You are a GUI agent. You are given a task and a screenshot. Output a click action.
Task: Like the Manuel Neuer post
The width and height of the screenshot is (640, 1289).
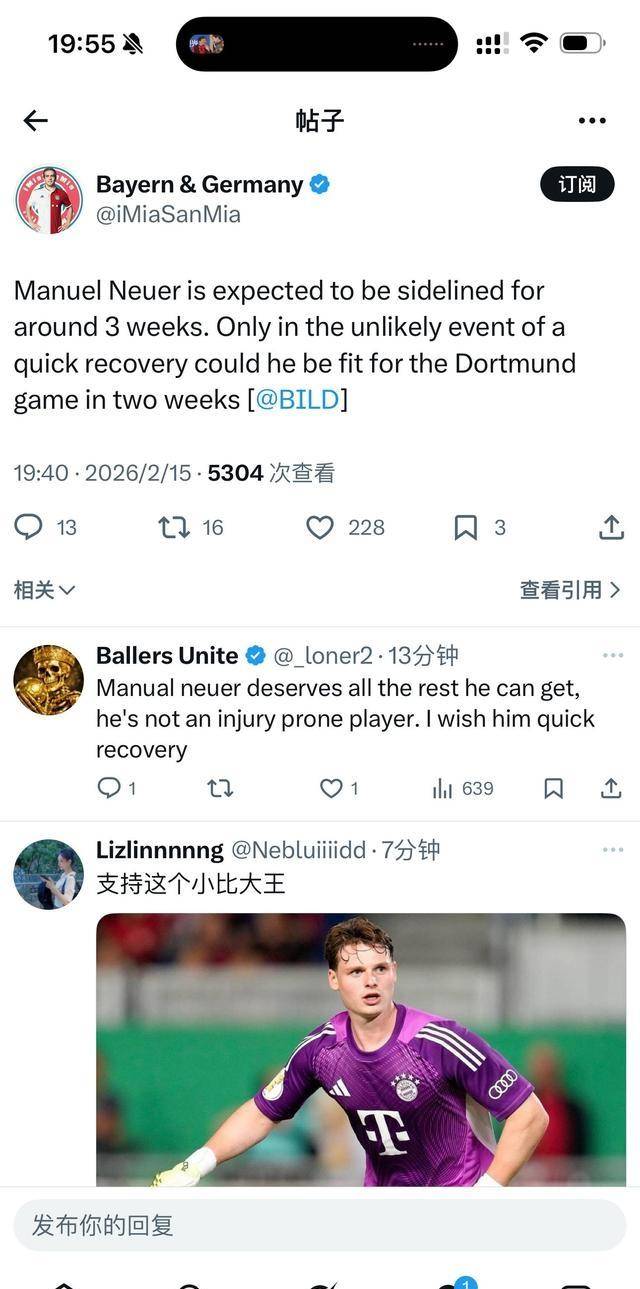pos(319,527)
